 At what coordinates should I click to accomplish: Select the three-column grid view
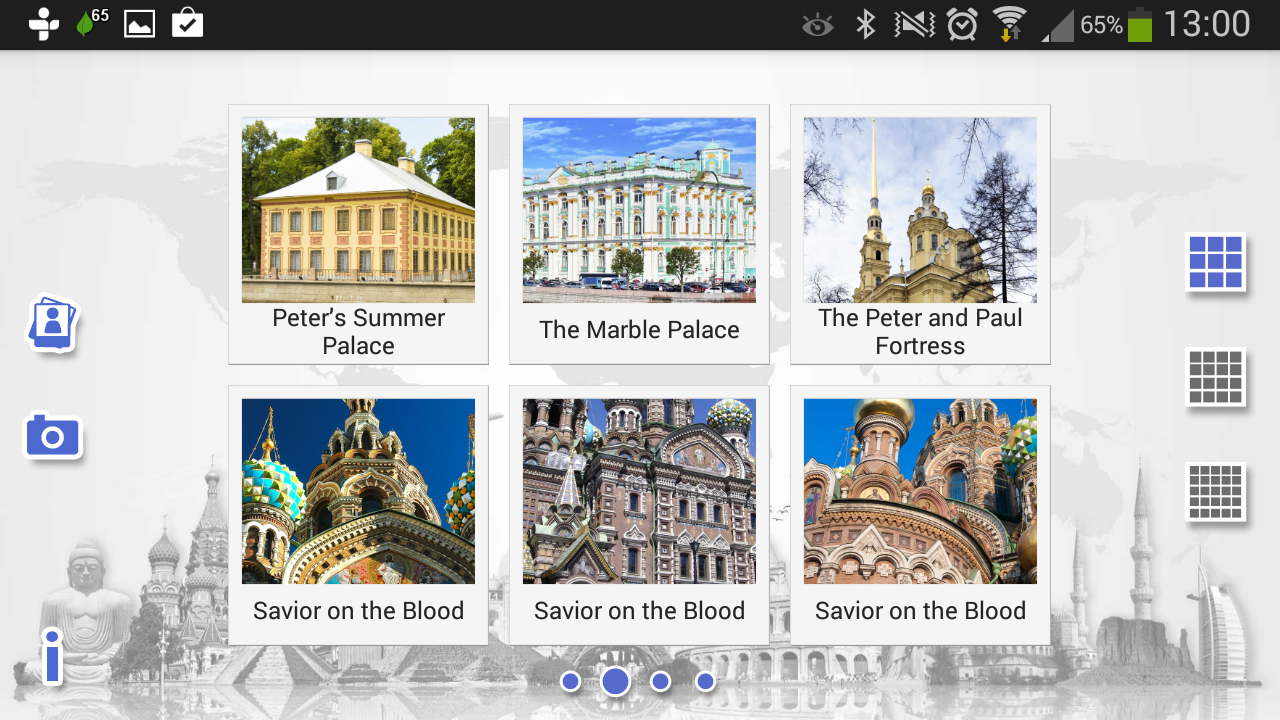(x=1215, y=262)
